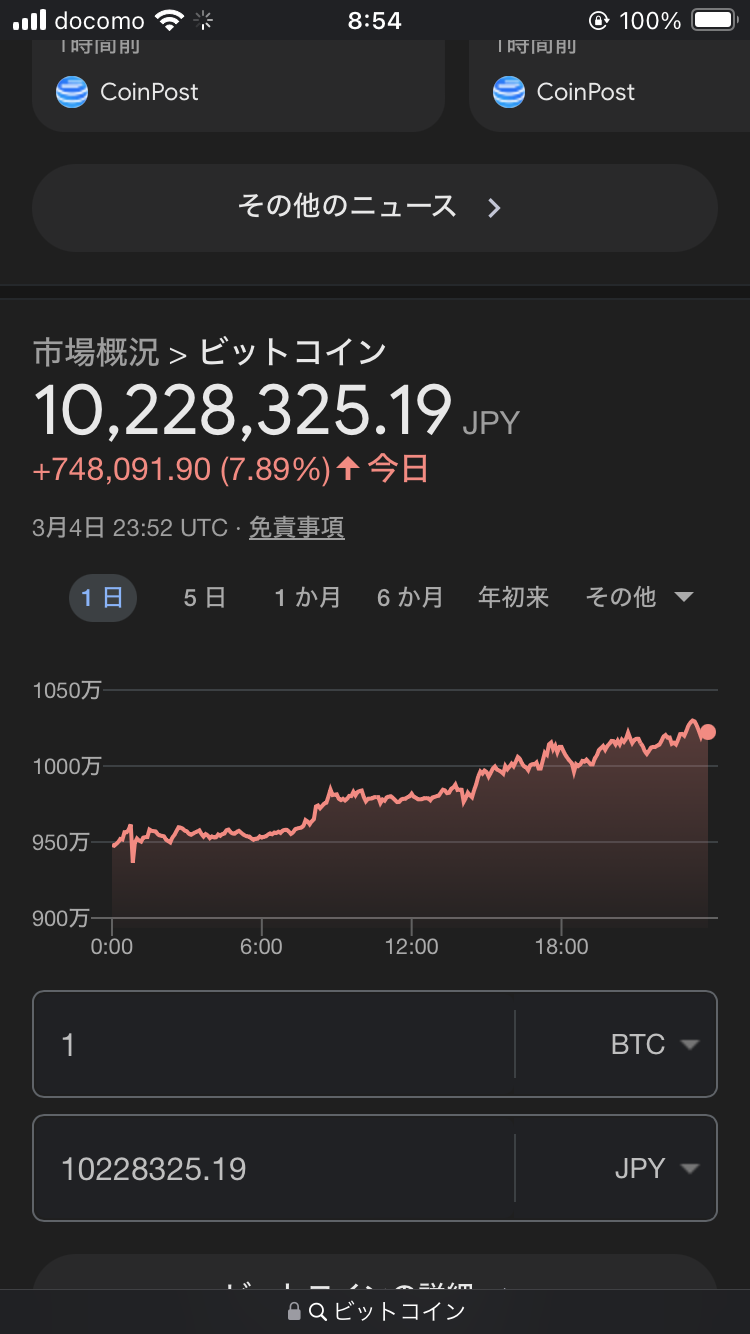Screen dimensions: 750x1334
Task: Show the 6か月 chart range
Action: tap(410, 598)
